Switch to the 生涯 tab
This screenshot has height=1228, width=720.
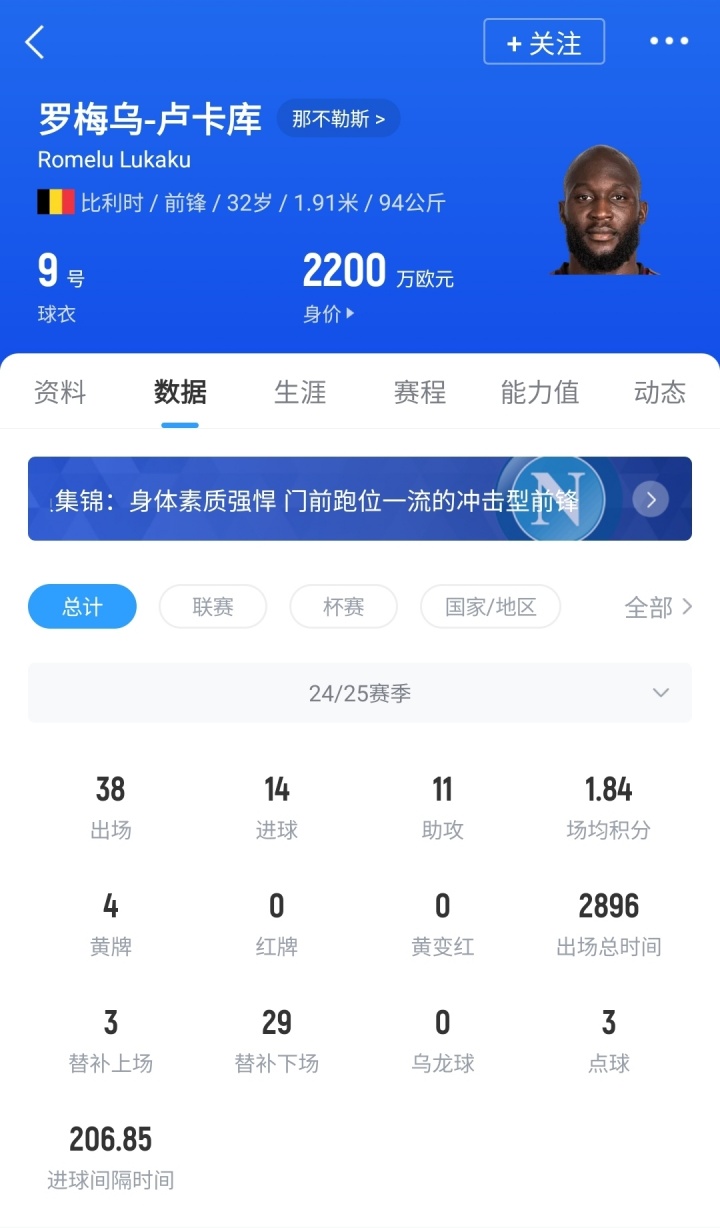tap(300, 392)
